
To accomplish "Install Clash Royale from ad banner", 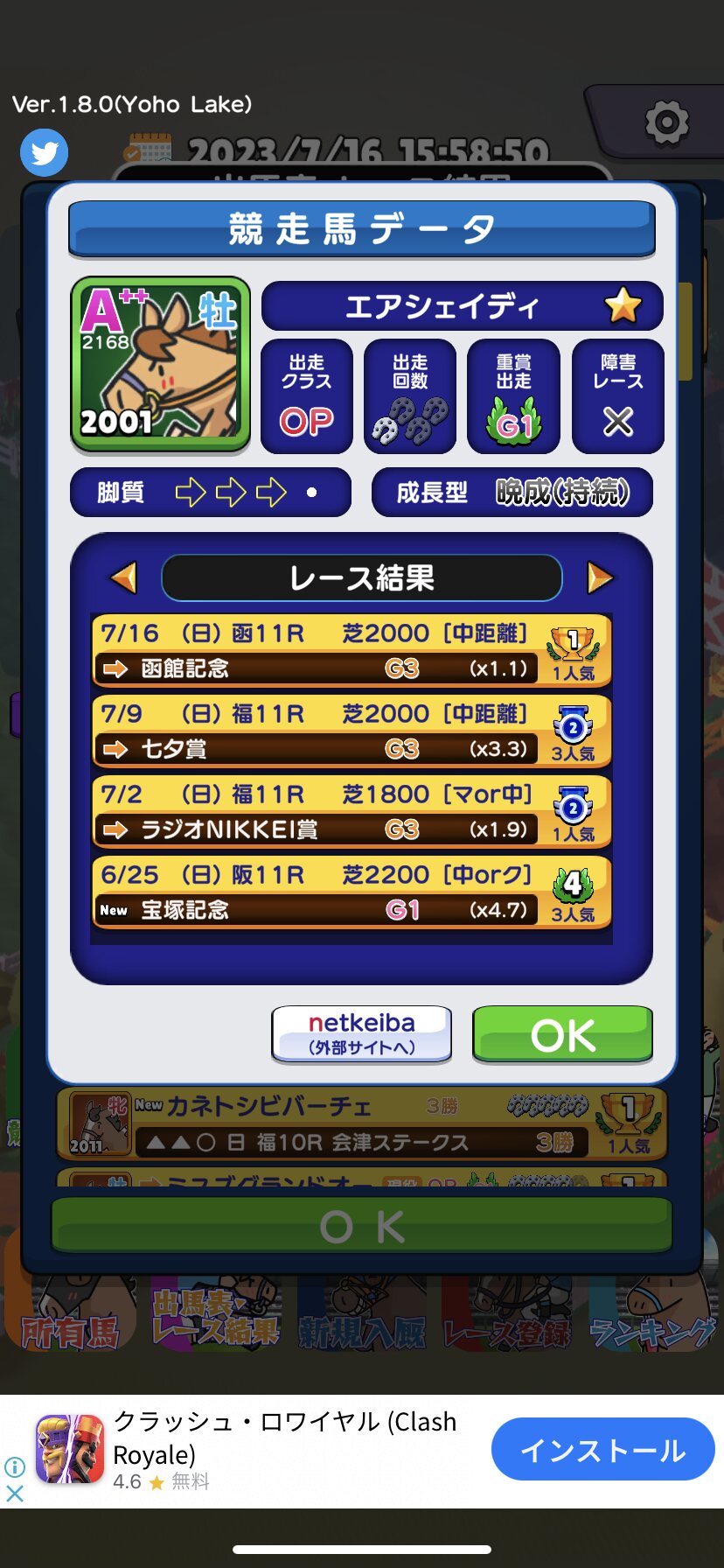I will (602, 1450).
